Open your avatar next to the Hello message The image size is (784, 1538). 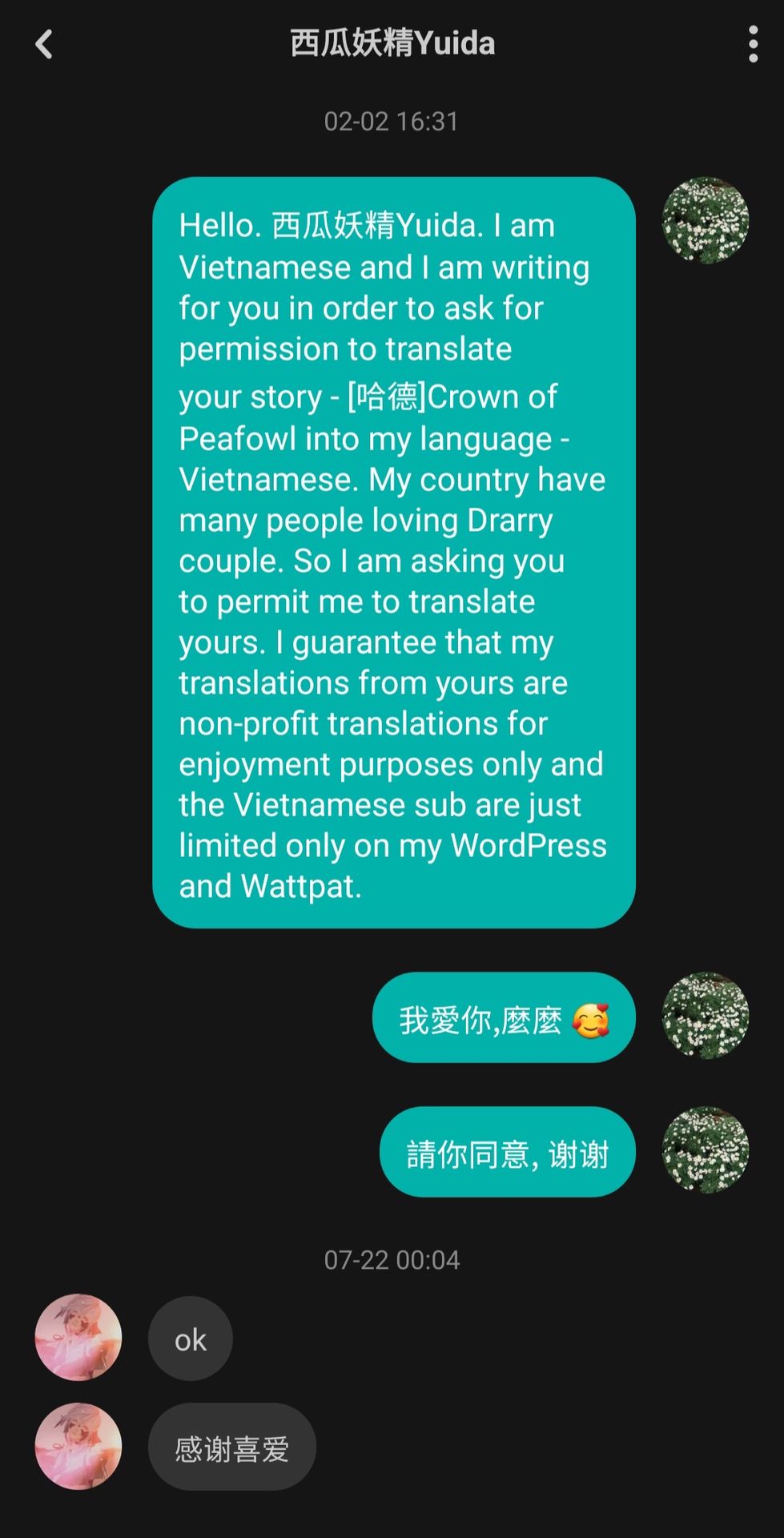coord(705,220)
